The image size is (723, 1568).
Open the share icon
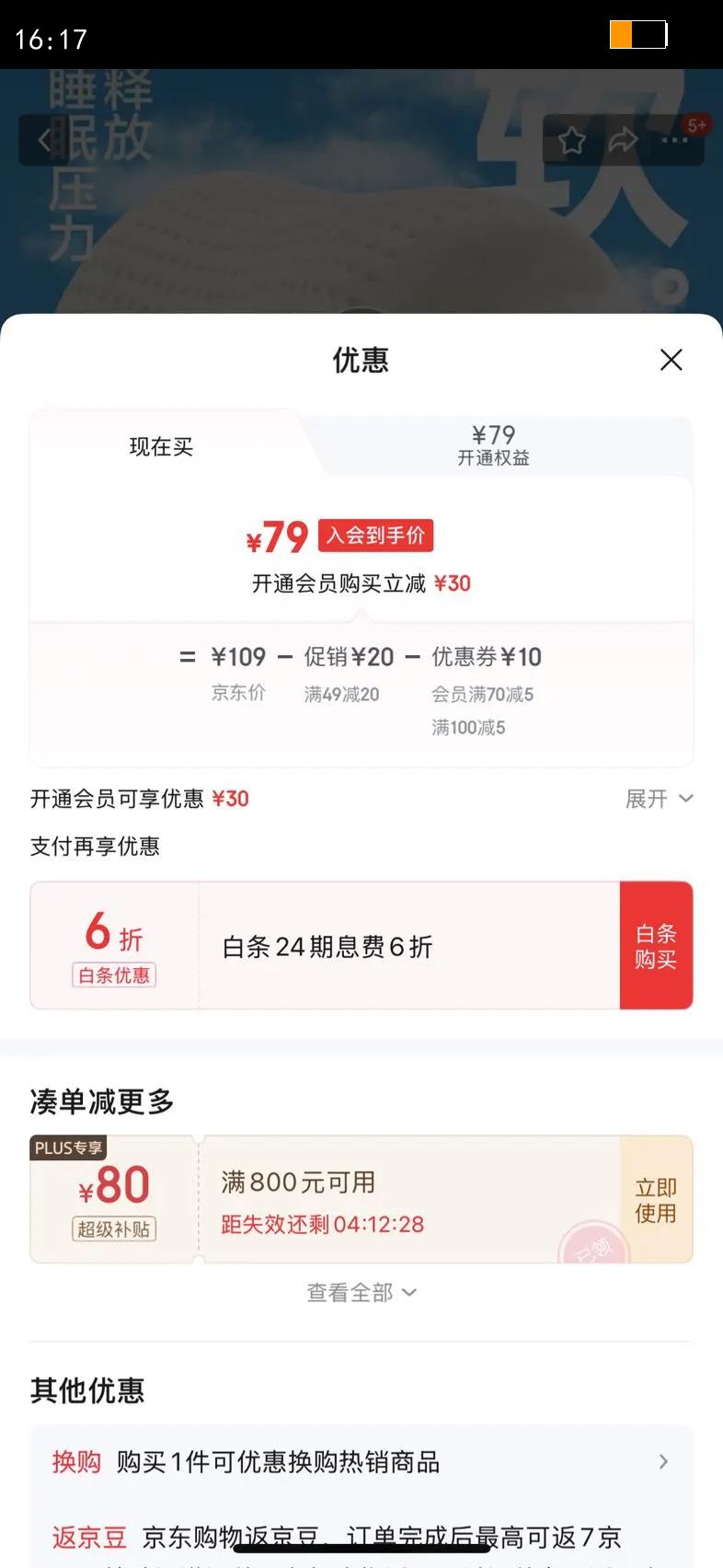point(625,140)
